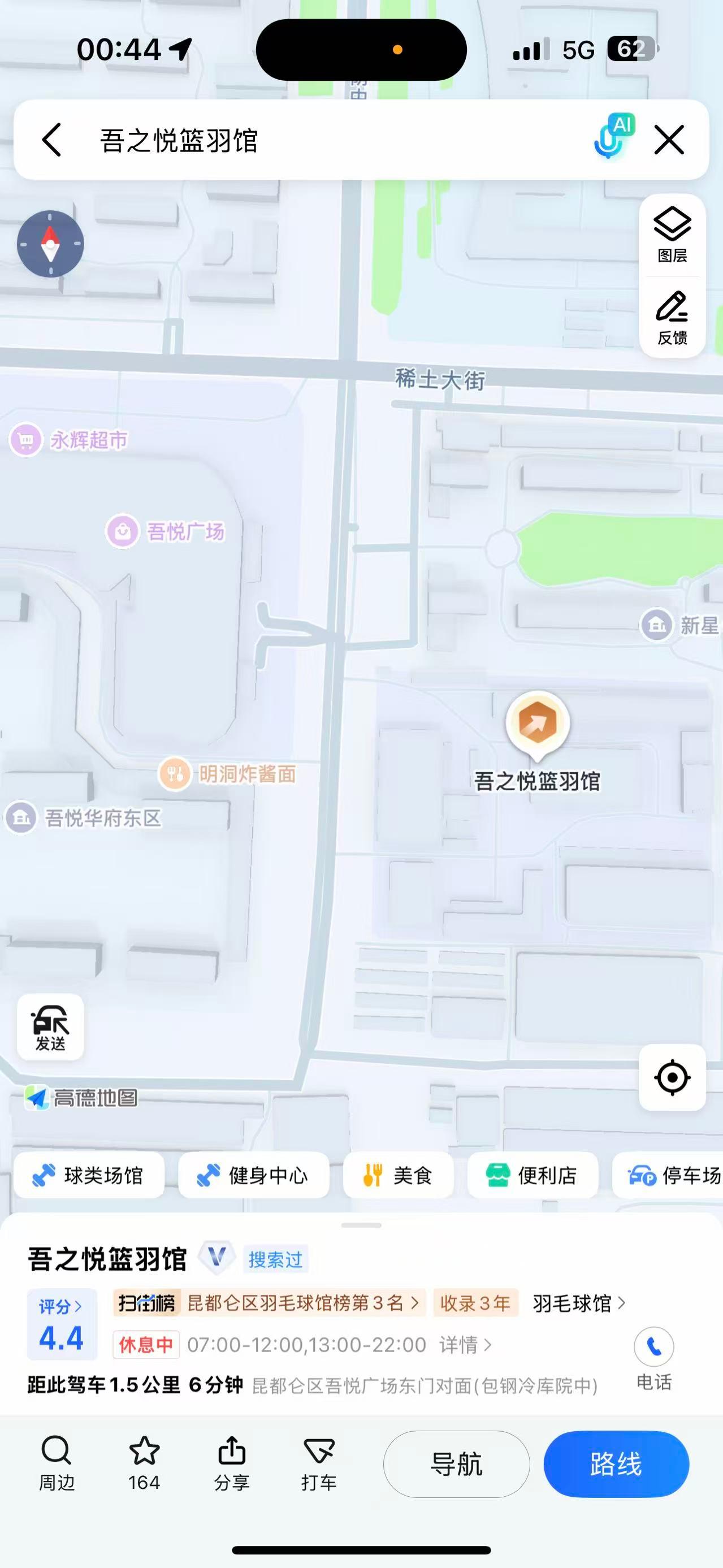
Task: Open 反馈 feedback
Action: pos(672,318)
